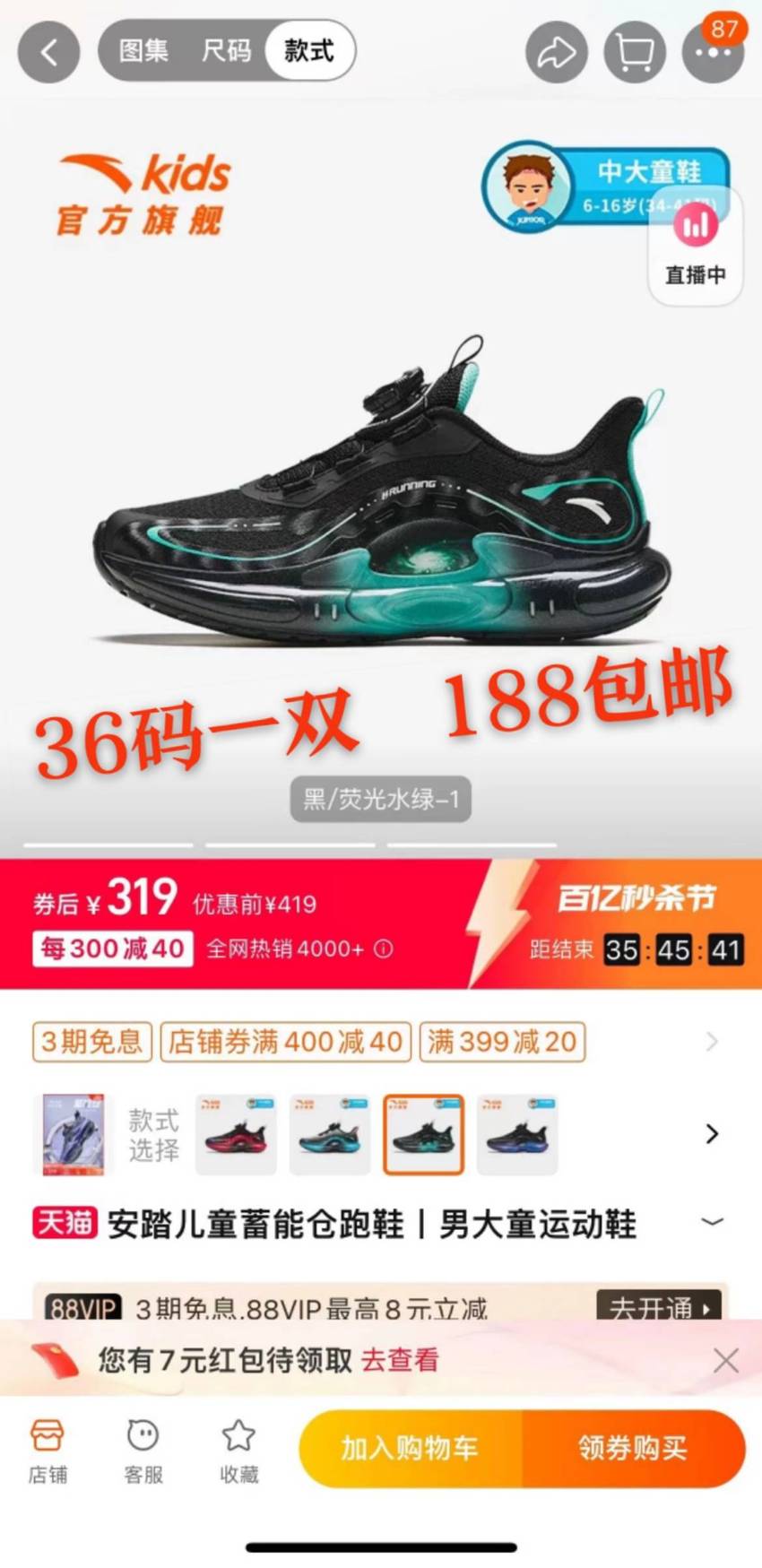
Task: Choose the red shoe style thumbnail
Action: 237,1134
